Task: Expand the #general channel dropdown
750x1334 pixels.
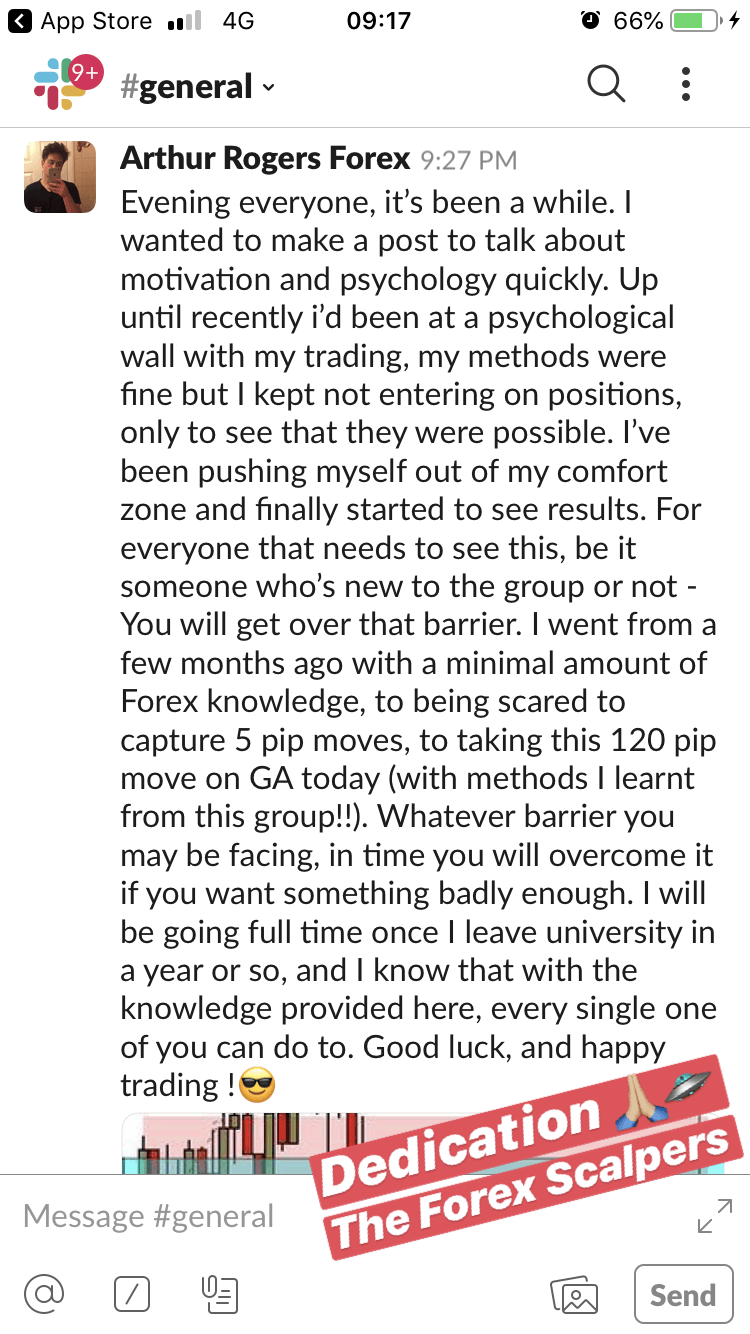Action: 197,87
